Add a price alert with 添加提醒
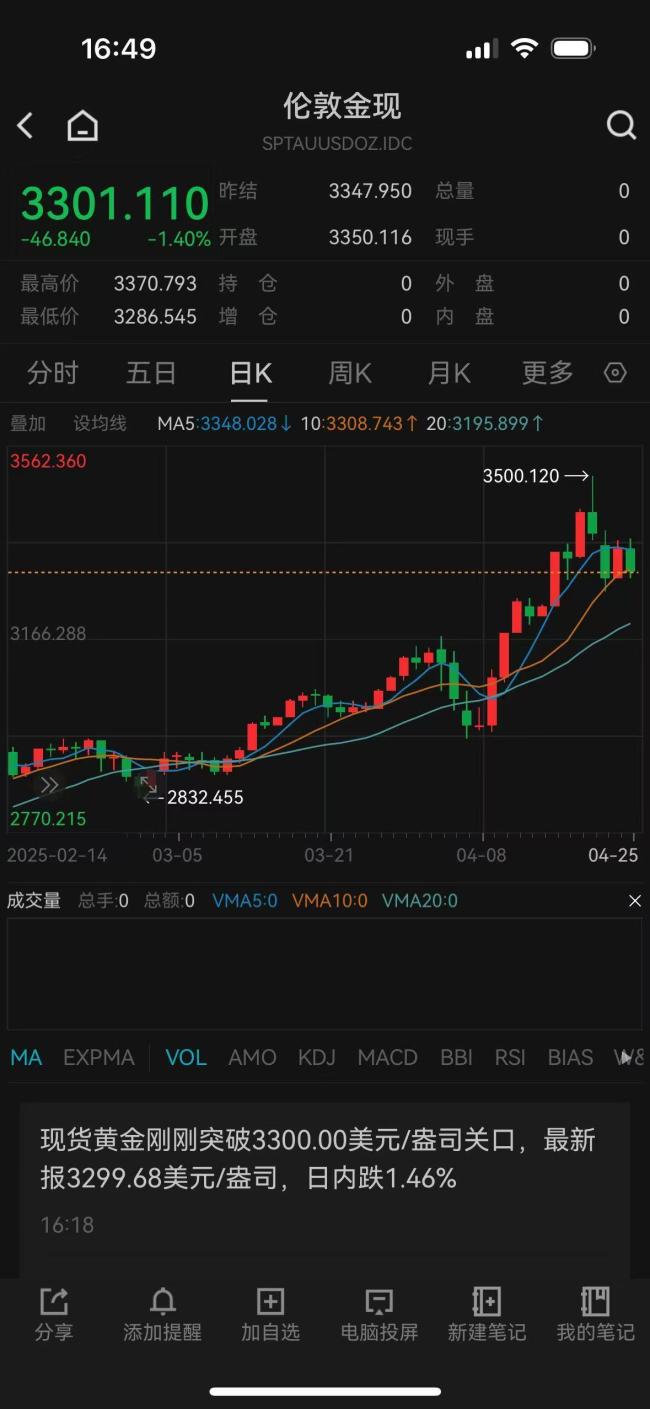The image size is (650, 1409). click(x=162, y=1314)
